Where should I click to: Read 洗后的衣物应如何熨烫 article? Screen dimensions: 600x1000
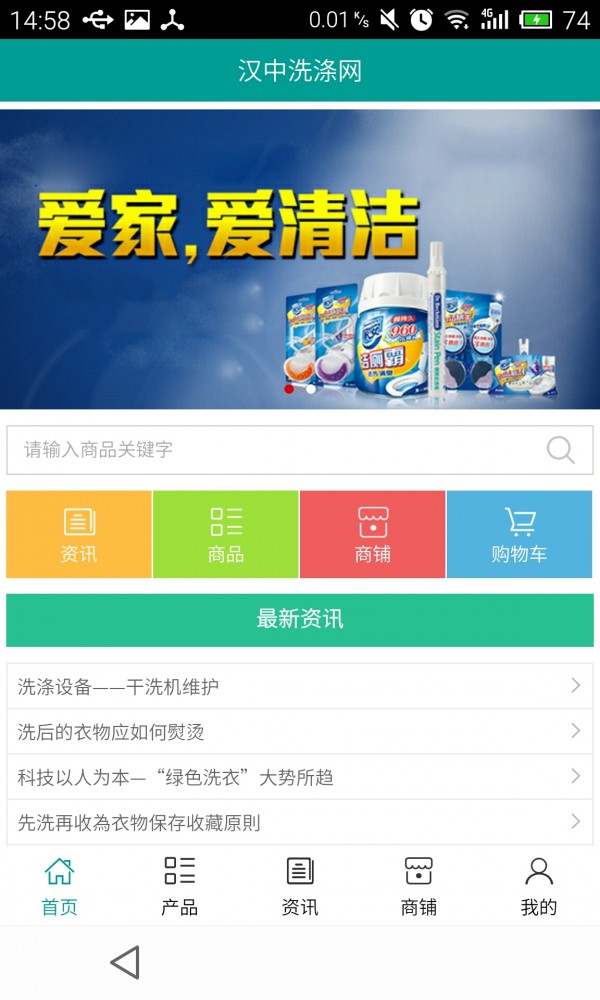coord(300,732)
